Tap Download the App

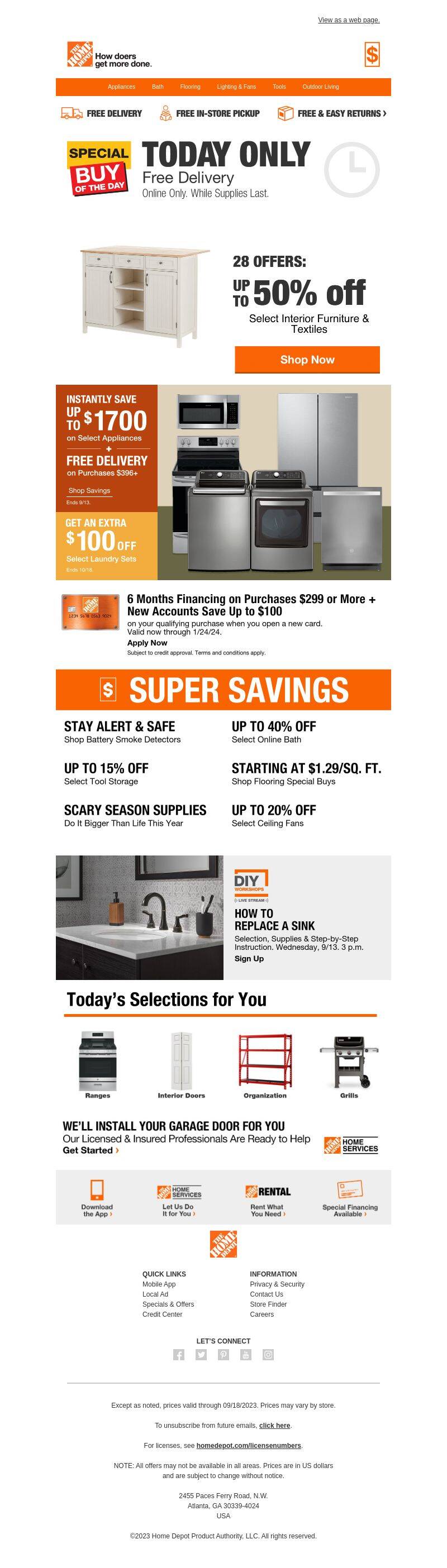pyautogui.click(x=97, y=1198)
